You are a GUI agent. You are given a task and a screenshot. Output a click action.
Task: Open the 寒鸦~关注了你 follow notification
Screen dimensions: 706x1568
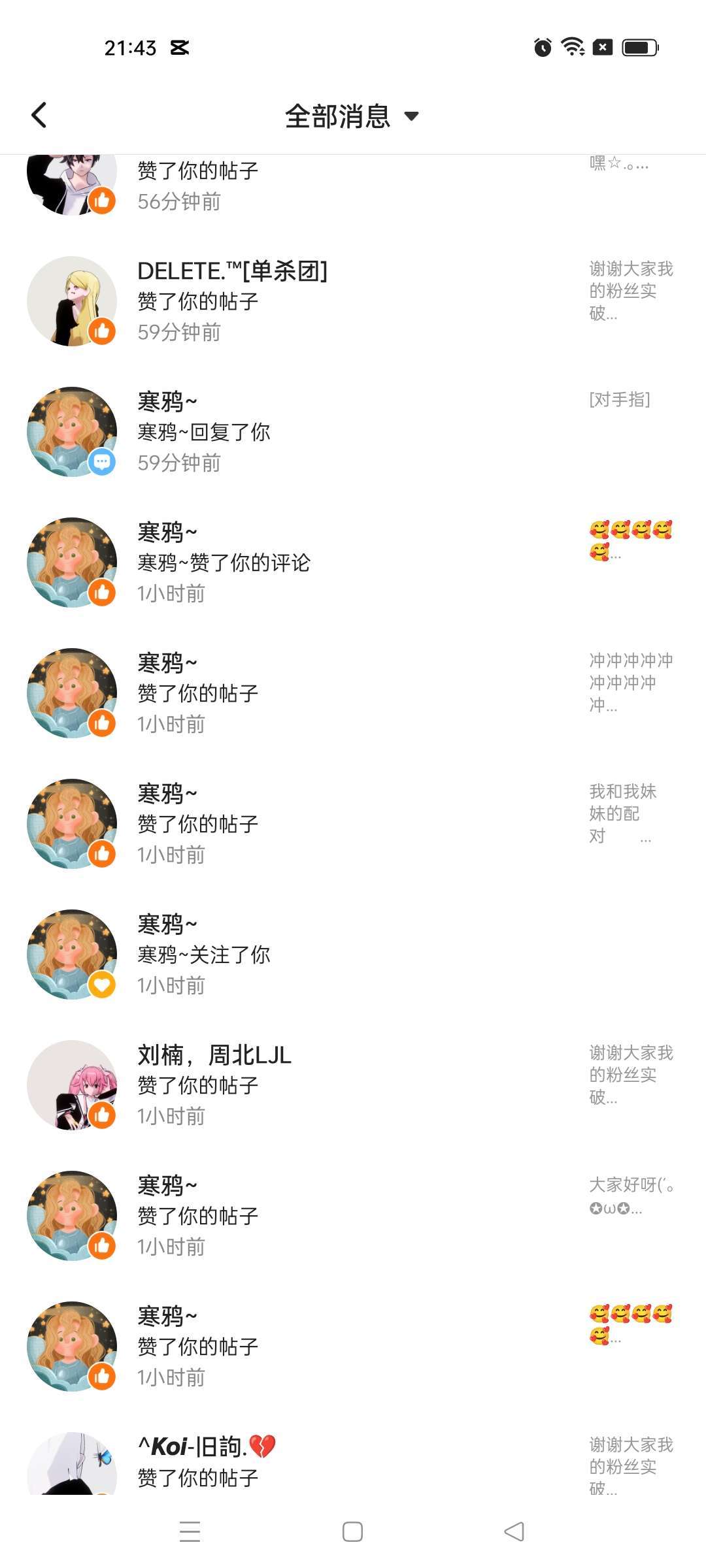[x=353, y=955]
